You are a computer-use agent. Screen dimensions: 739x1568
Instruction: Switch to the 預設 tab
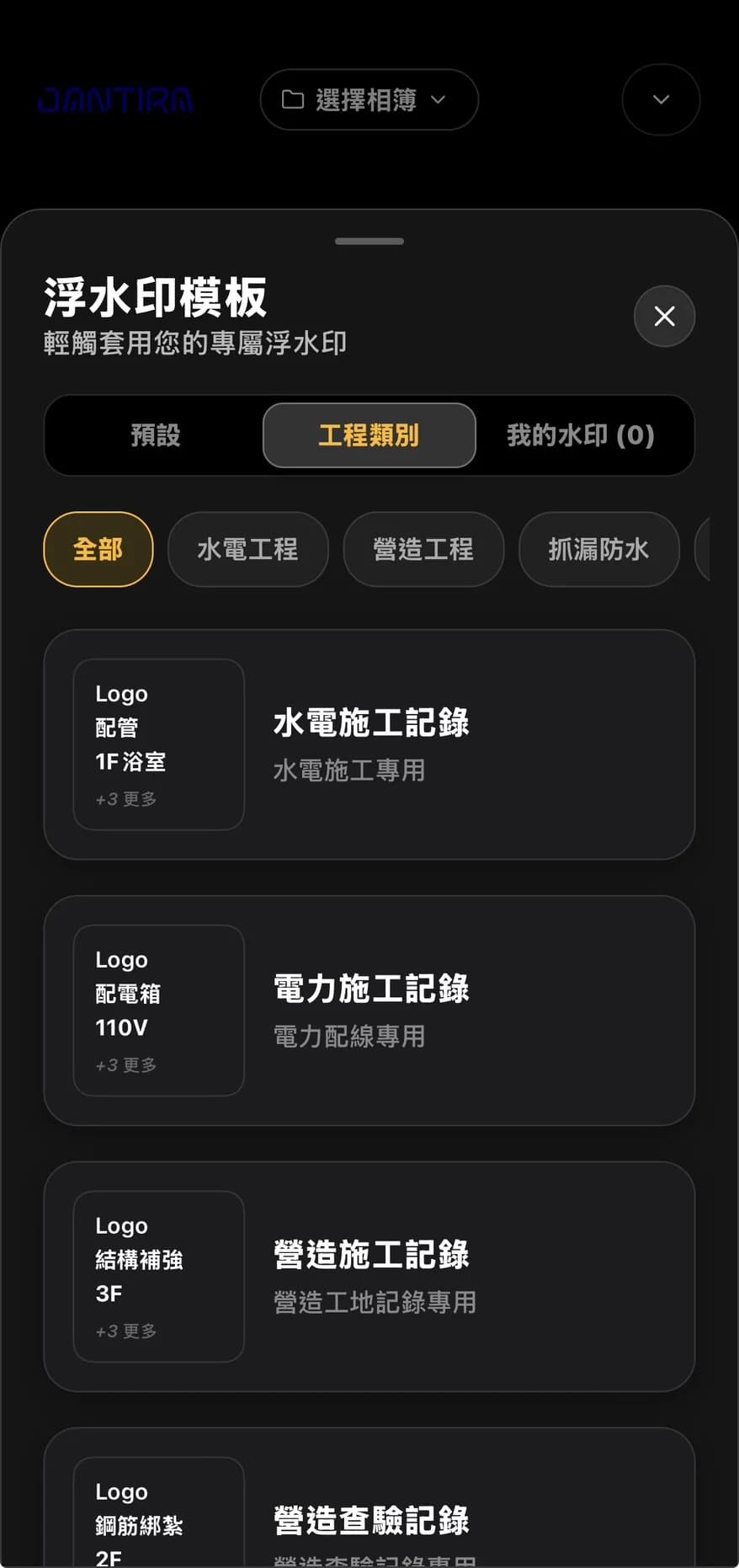156,435
